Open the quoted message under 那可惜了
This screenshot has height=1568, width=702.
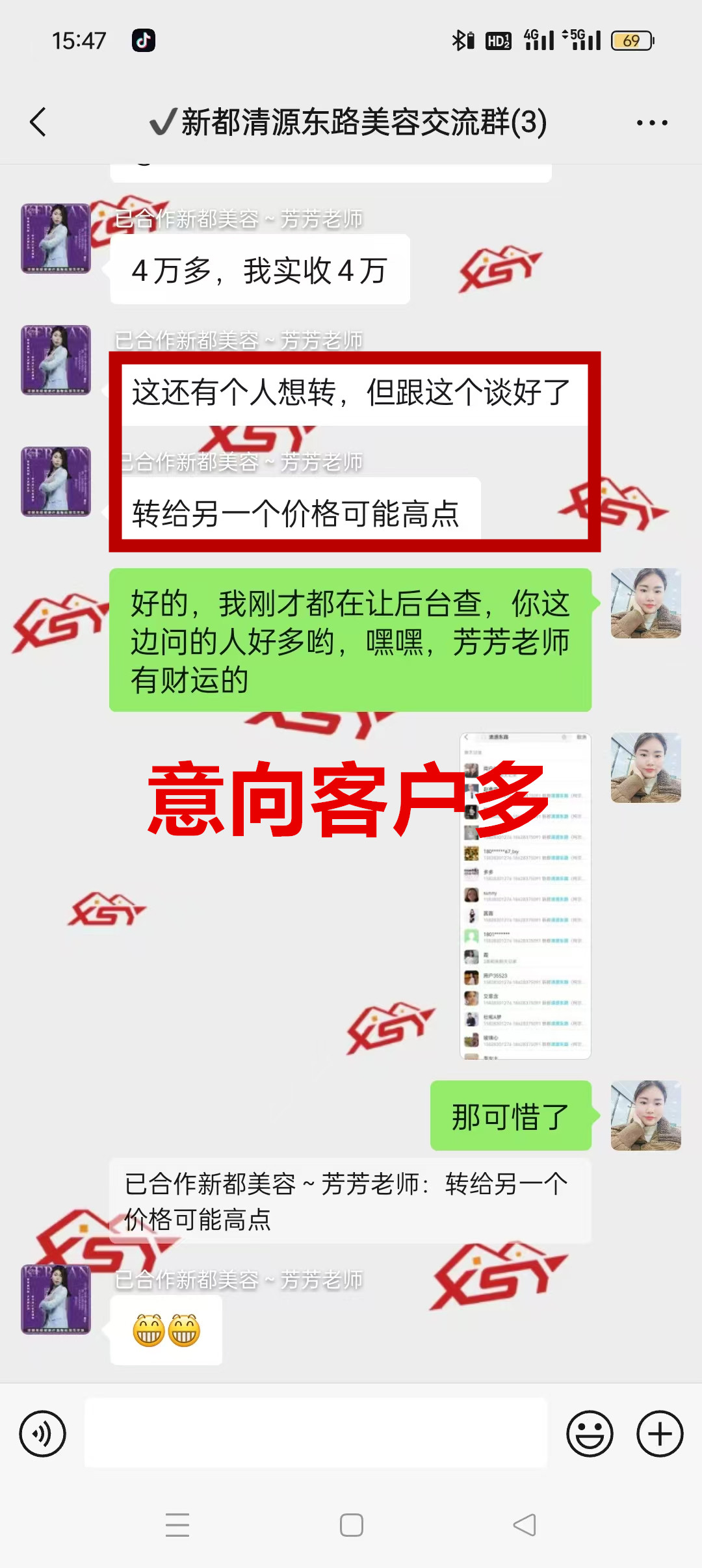coord(350,1201)
